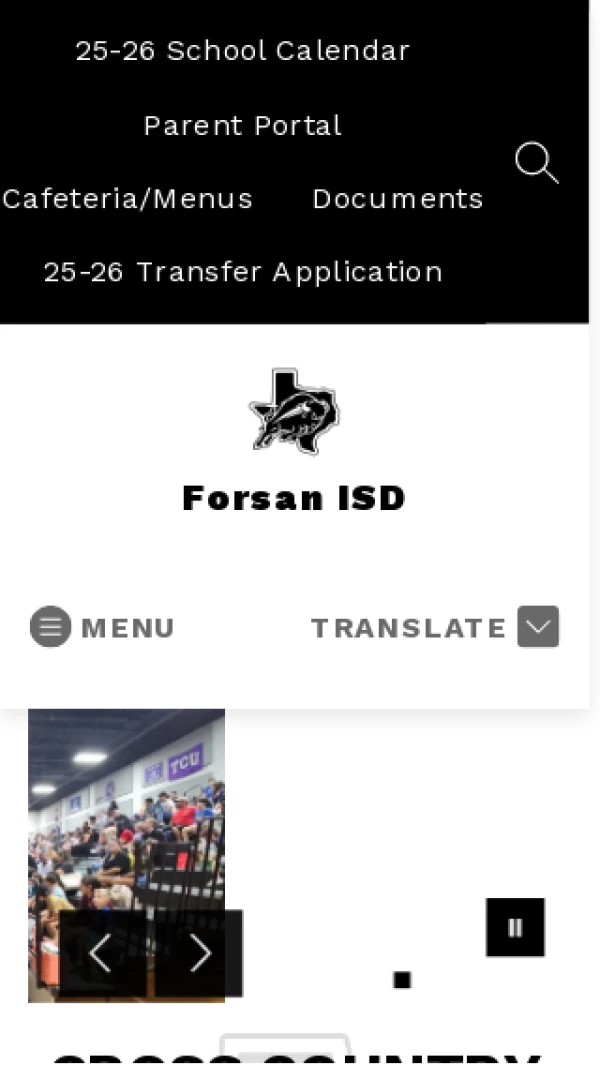
Task: Open 25-26 Transfer Application
Action: pyautogui.click(x=243, y=272)
